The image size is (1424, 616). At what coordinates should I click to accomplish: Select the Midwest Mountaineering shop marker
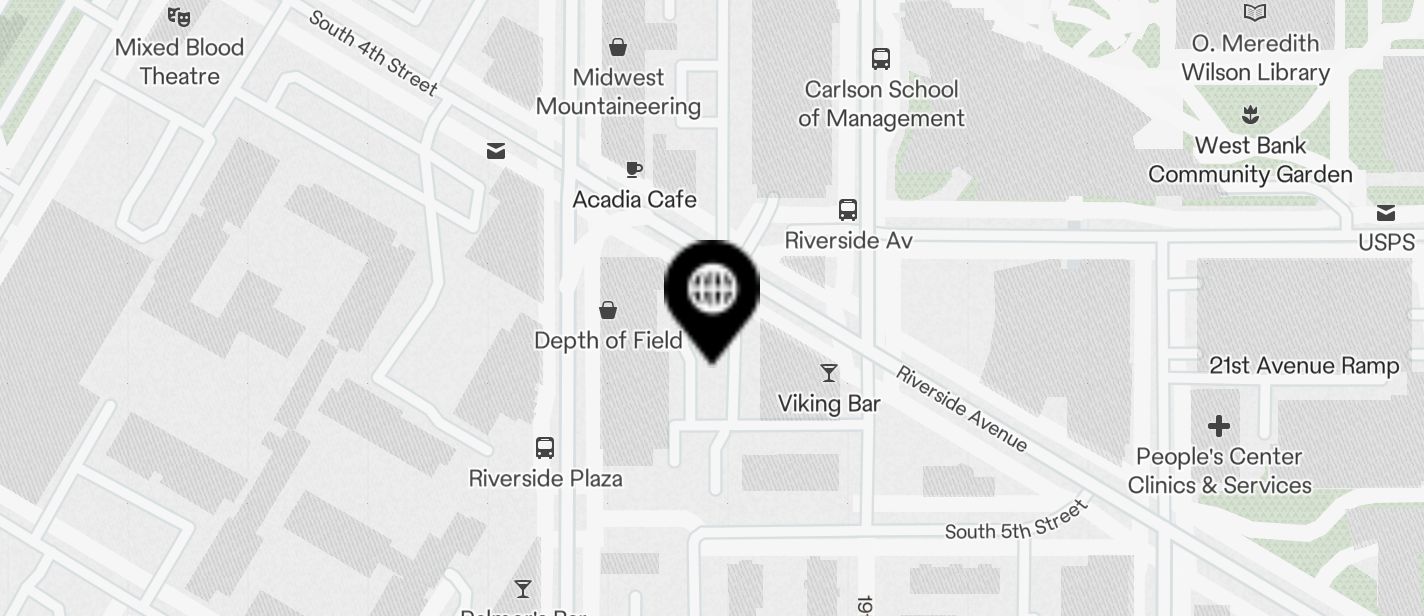[x=618, y=47]
